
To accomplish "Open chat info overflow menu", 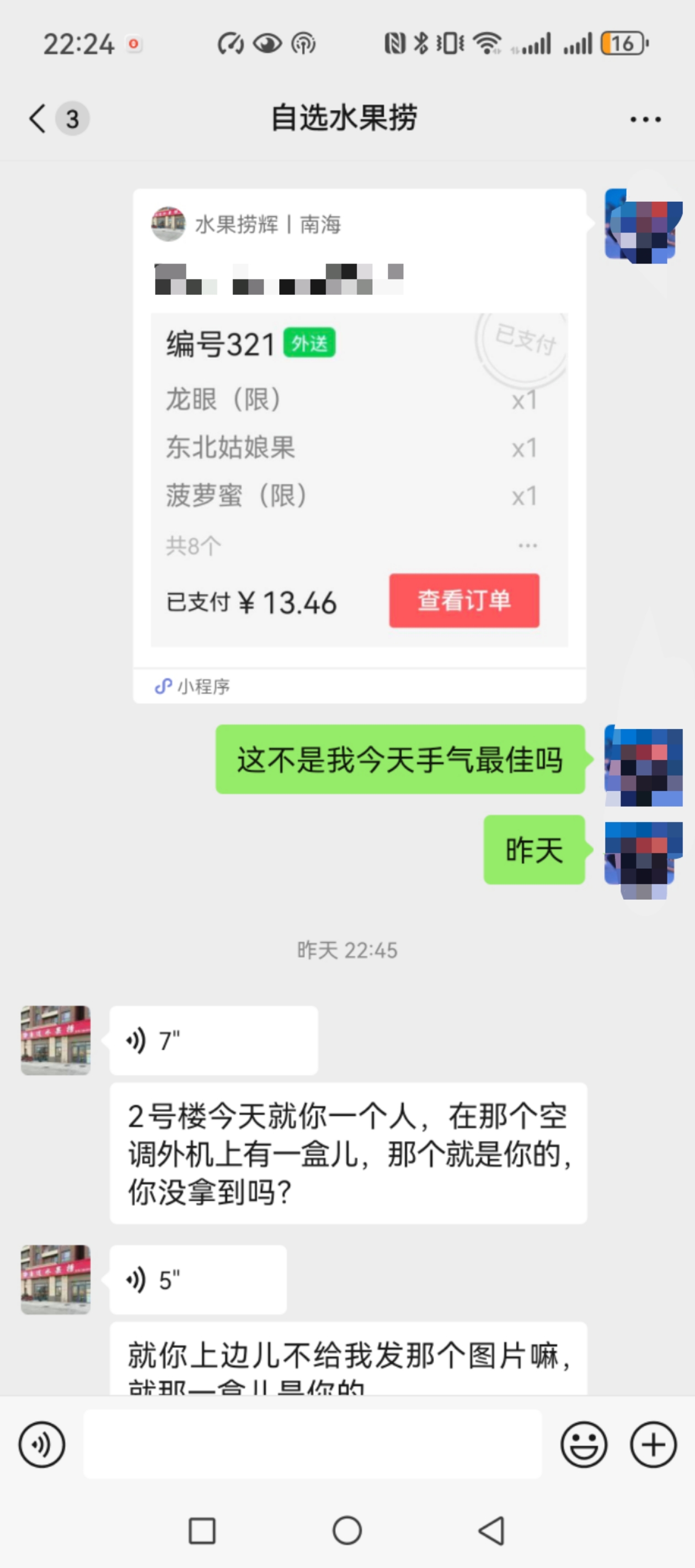I will [645, 119].
